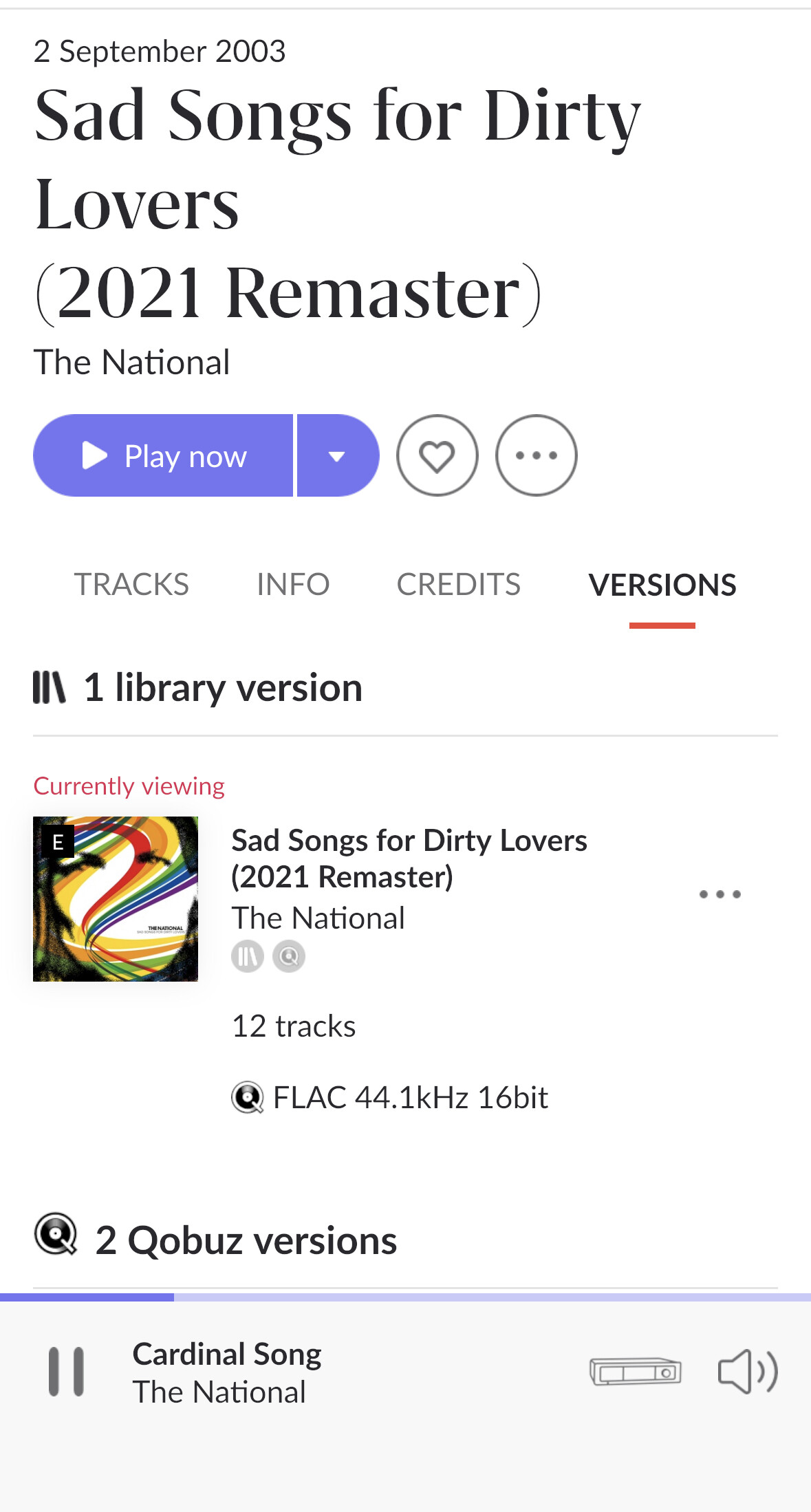
Task: Tap the Play now button
Action: tap(163, 455)
